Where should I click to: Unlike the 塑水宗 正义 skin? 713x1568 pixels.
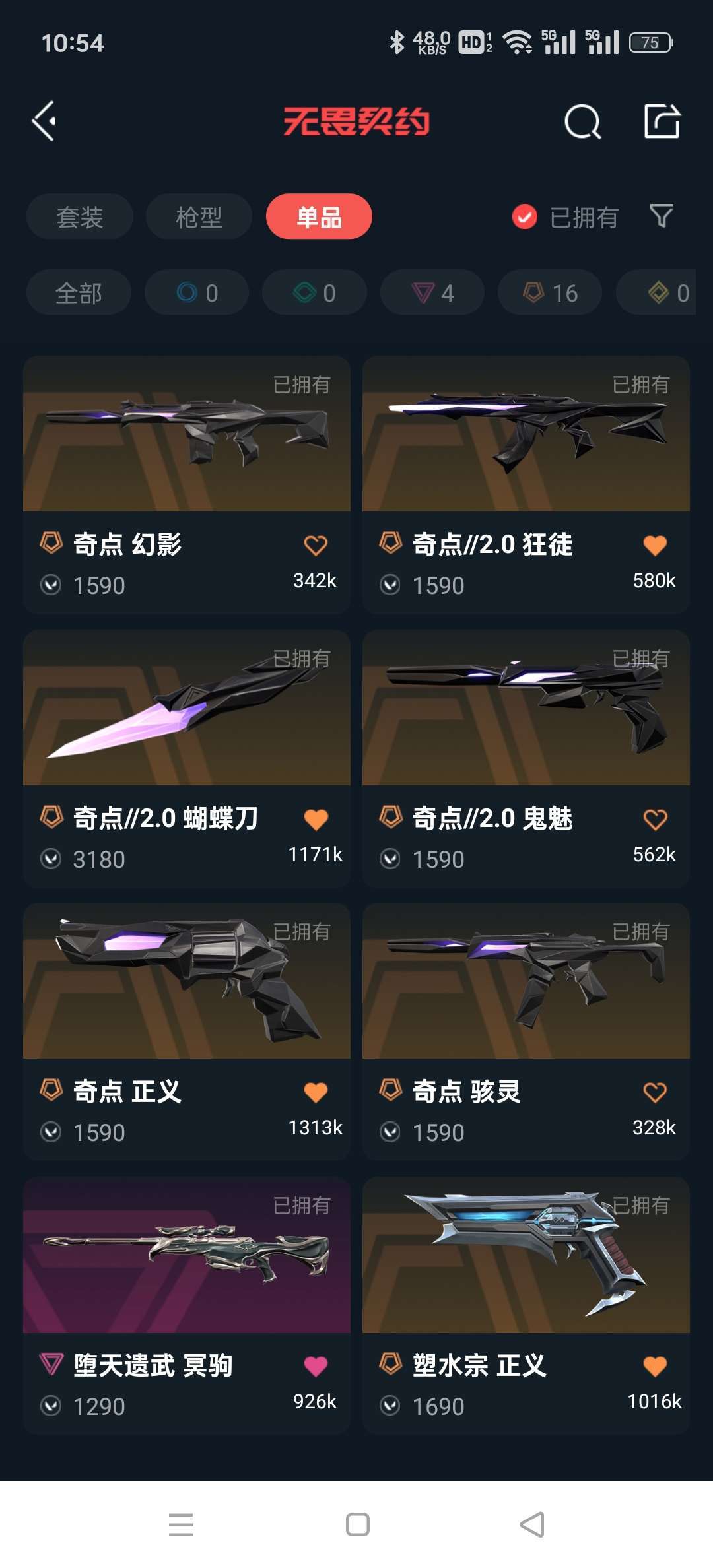(655, 1366)
